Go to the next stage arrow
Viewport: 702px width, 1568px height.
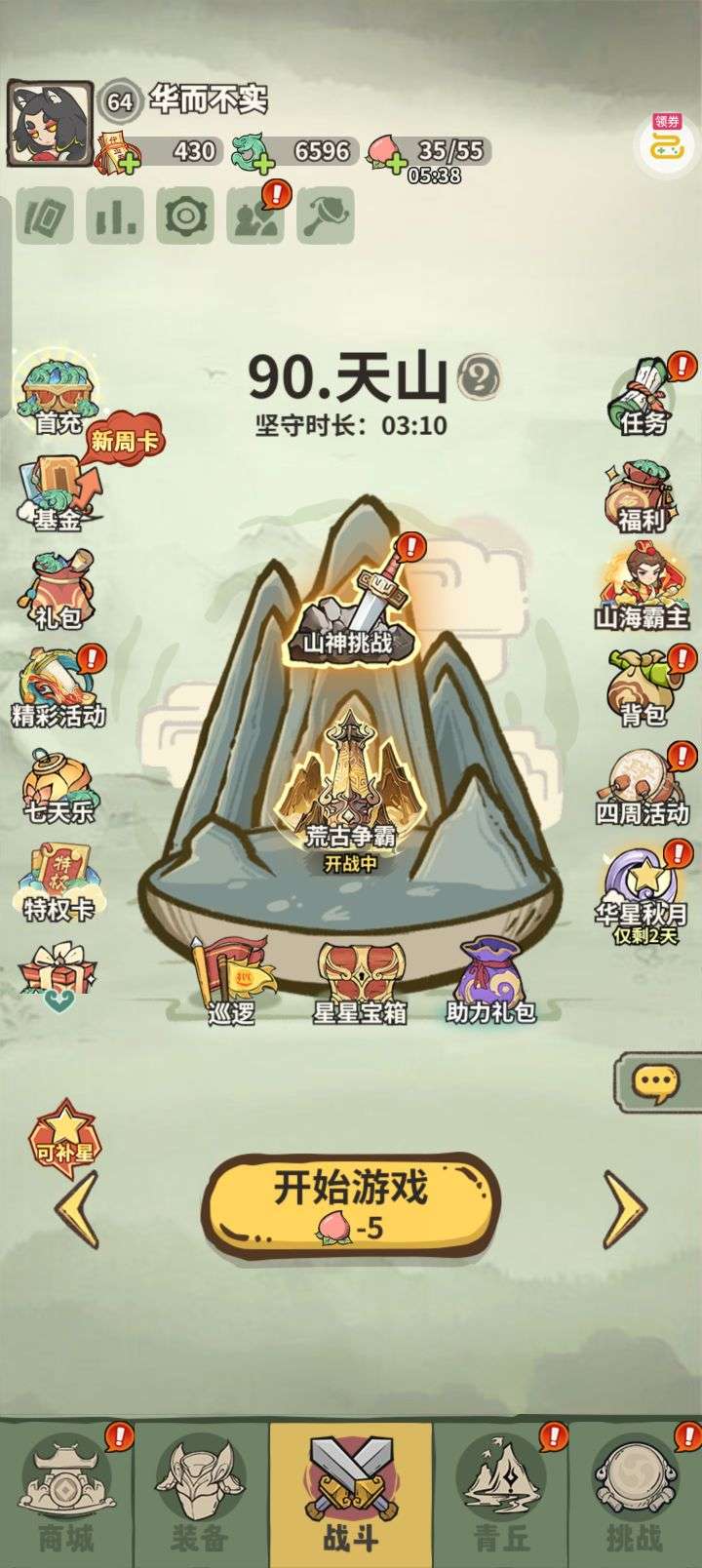click(626, 1207)
